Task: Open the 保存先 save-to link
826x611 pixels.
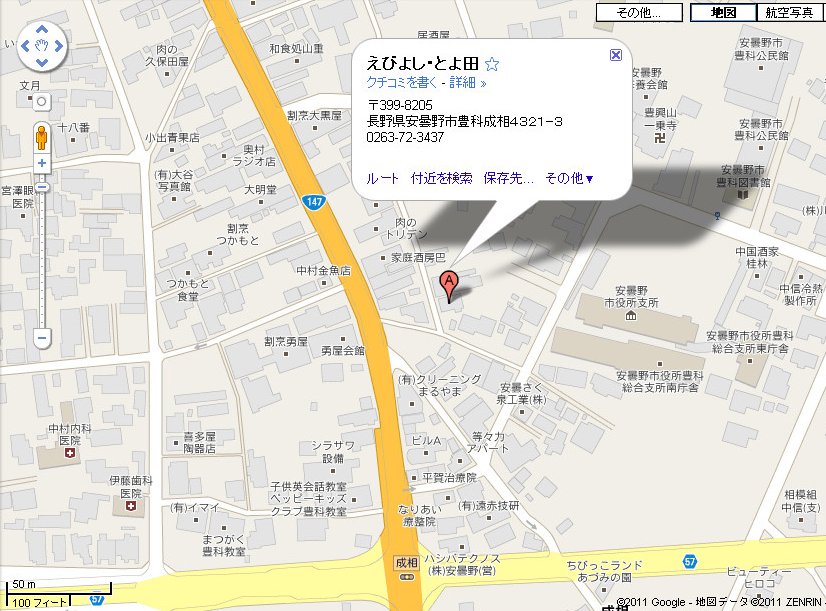Action: 508,178
